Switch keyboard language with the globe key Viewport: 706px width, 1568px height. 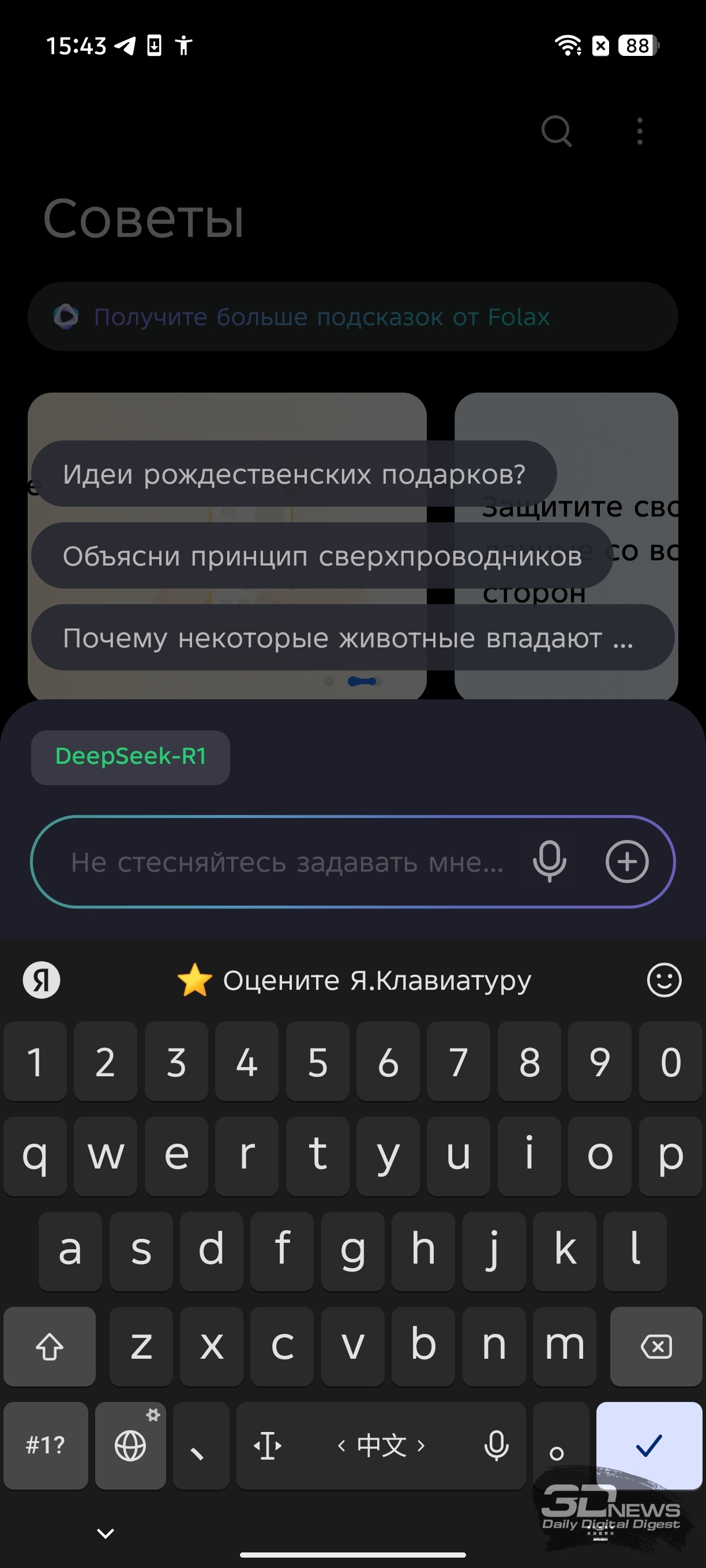130,1446
